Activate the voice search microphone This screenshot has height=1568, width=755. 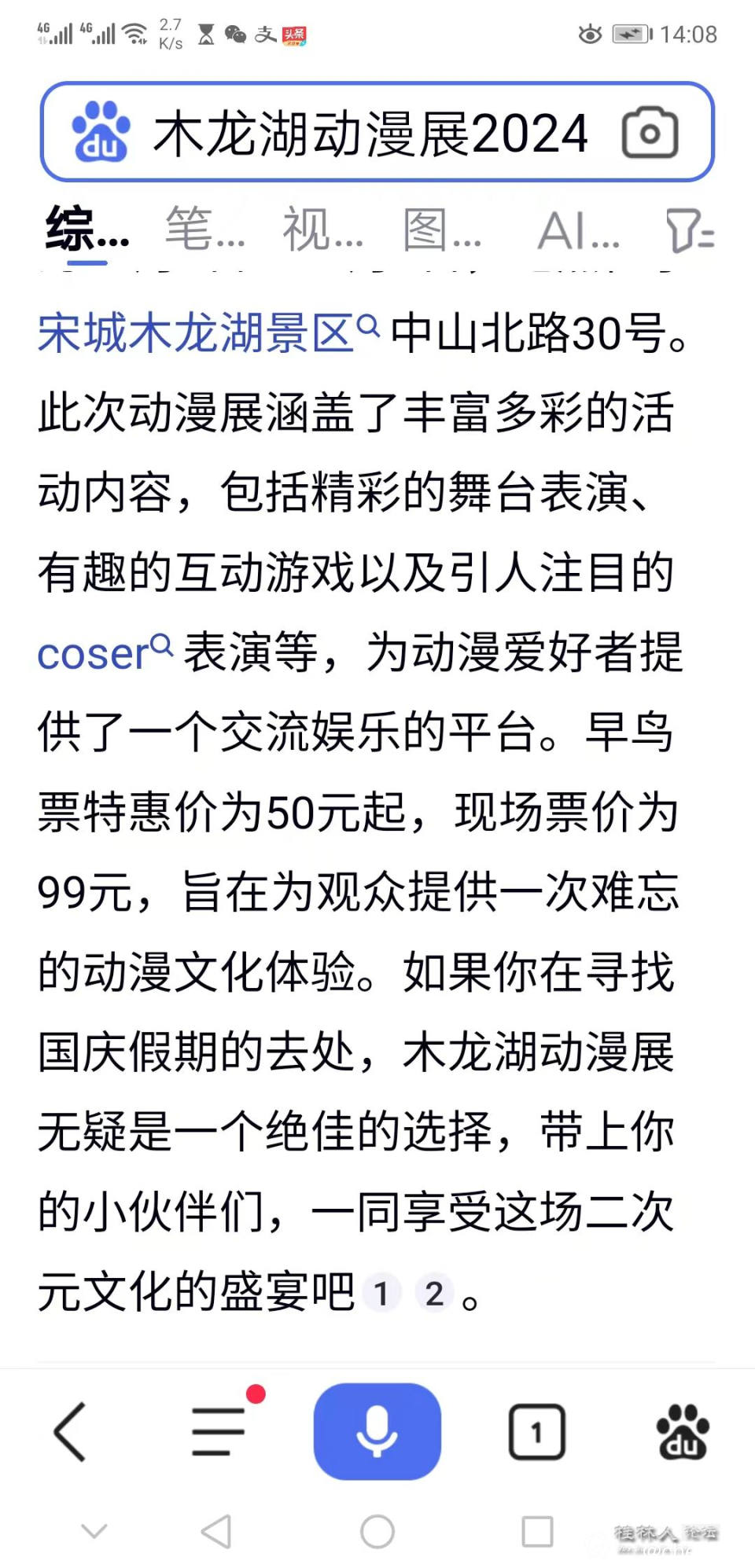(377, 1430)
